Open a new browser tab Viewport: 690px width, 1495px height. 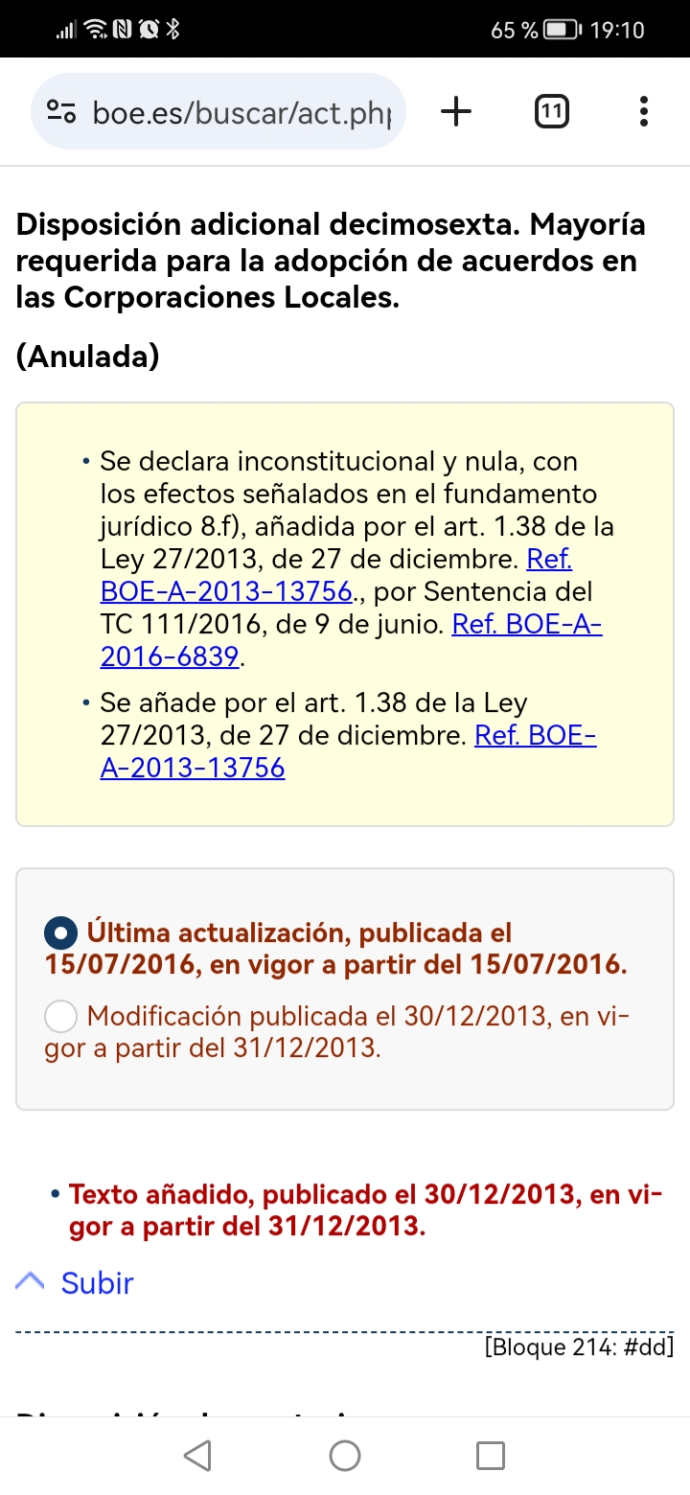tap(456, 112)
